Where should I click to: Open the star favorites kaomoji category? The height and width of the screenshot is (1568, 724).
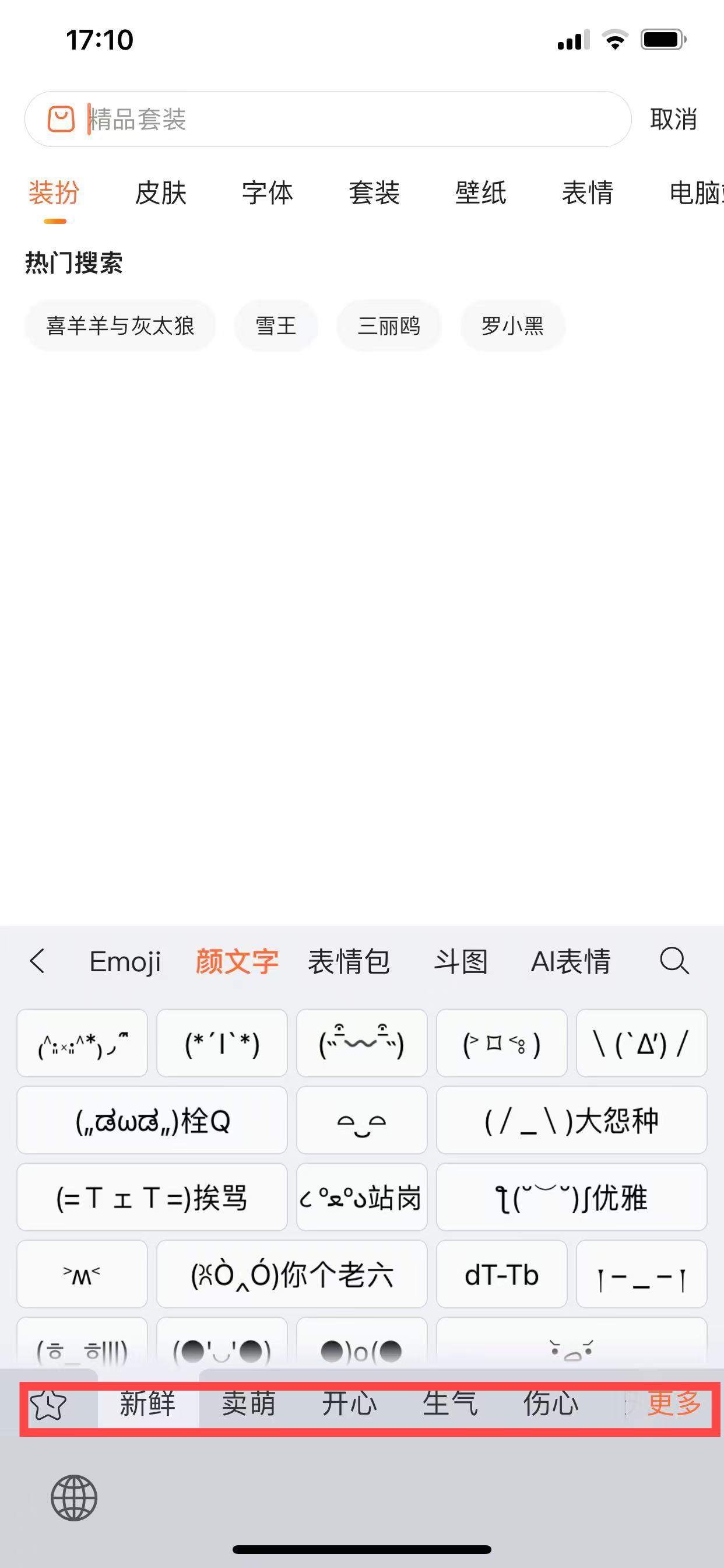48,1405
